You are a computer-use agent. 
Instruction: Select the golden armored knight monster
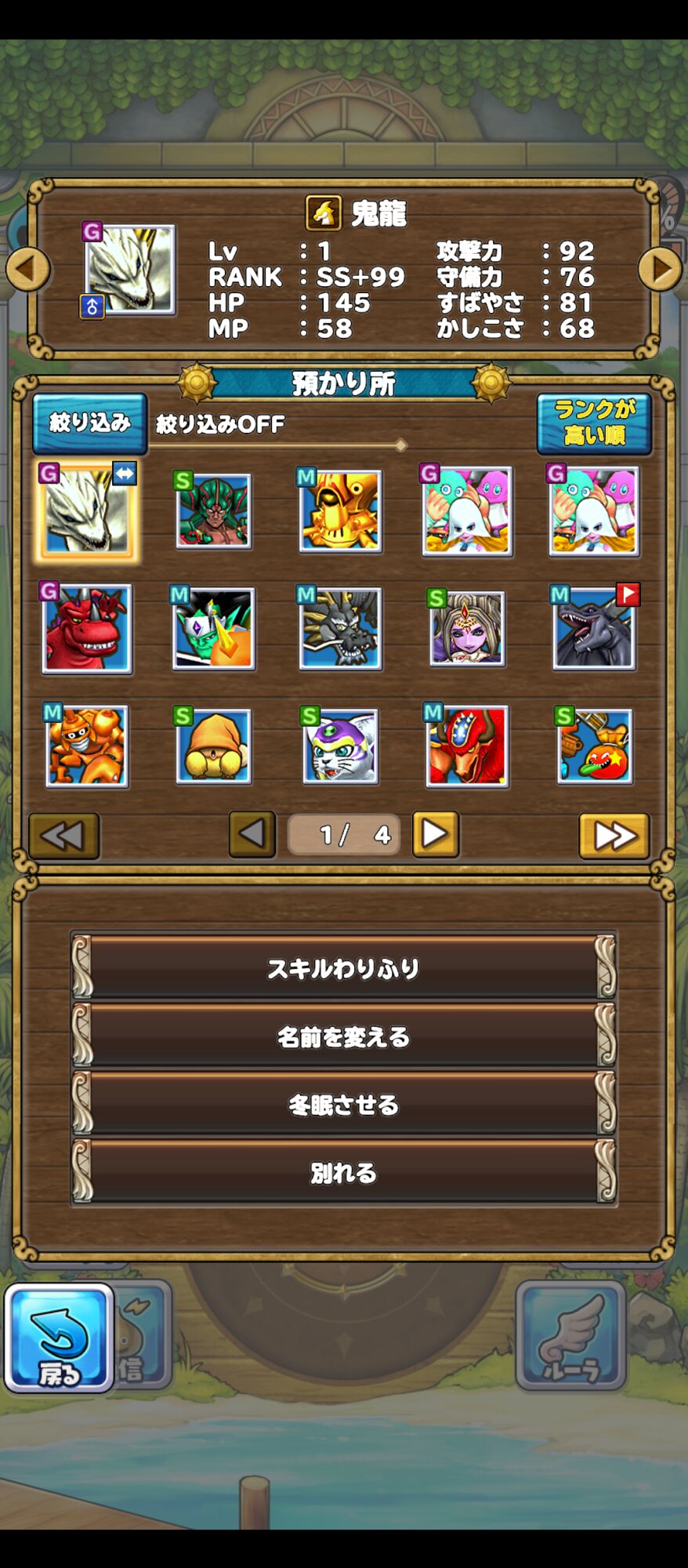(340, 511)
